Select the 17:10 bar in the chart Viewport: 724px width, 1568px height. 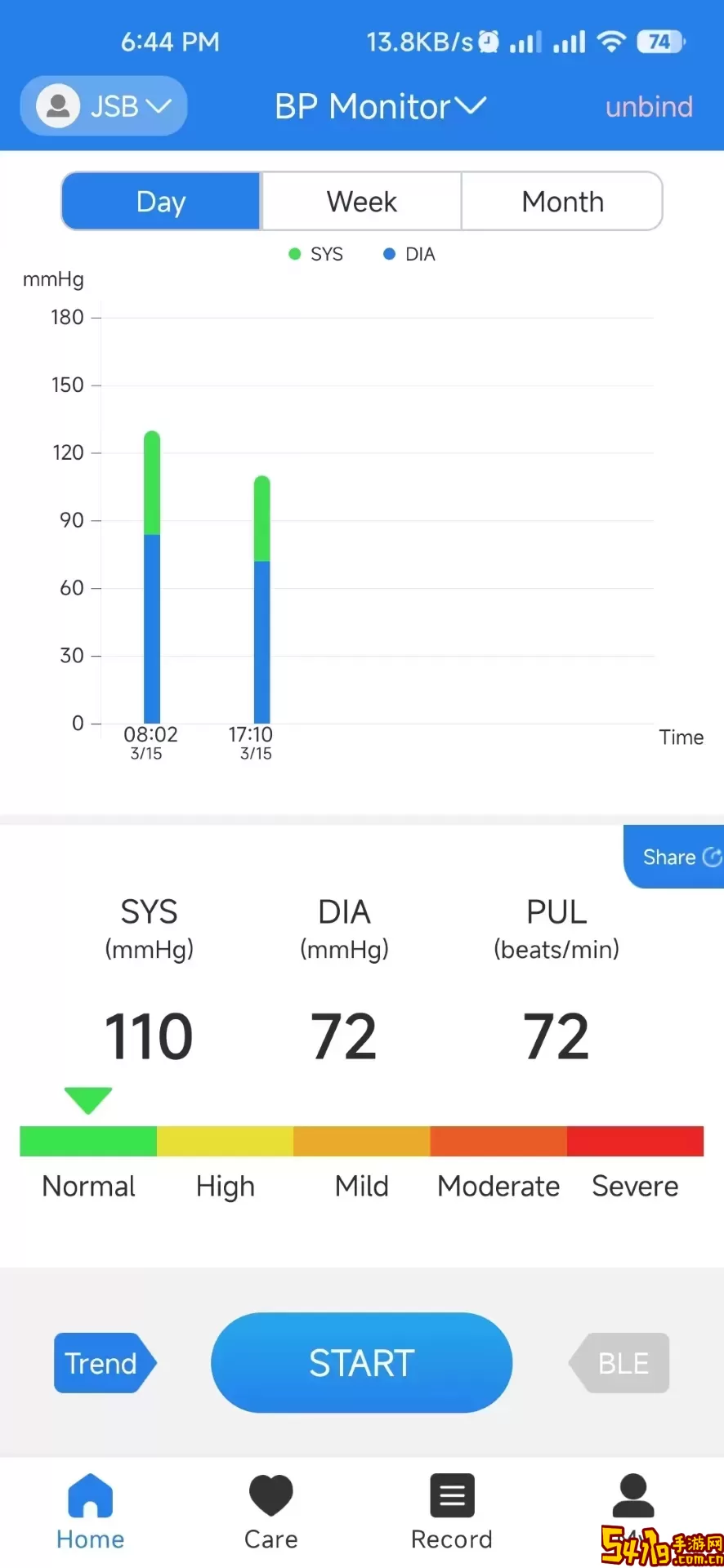pyautogui.click(x=261, y=600)
